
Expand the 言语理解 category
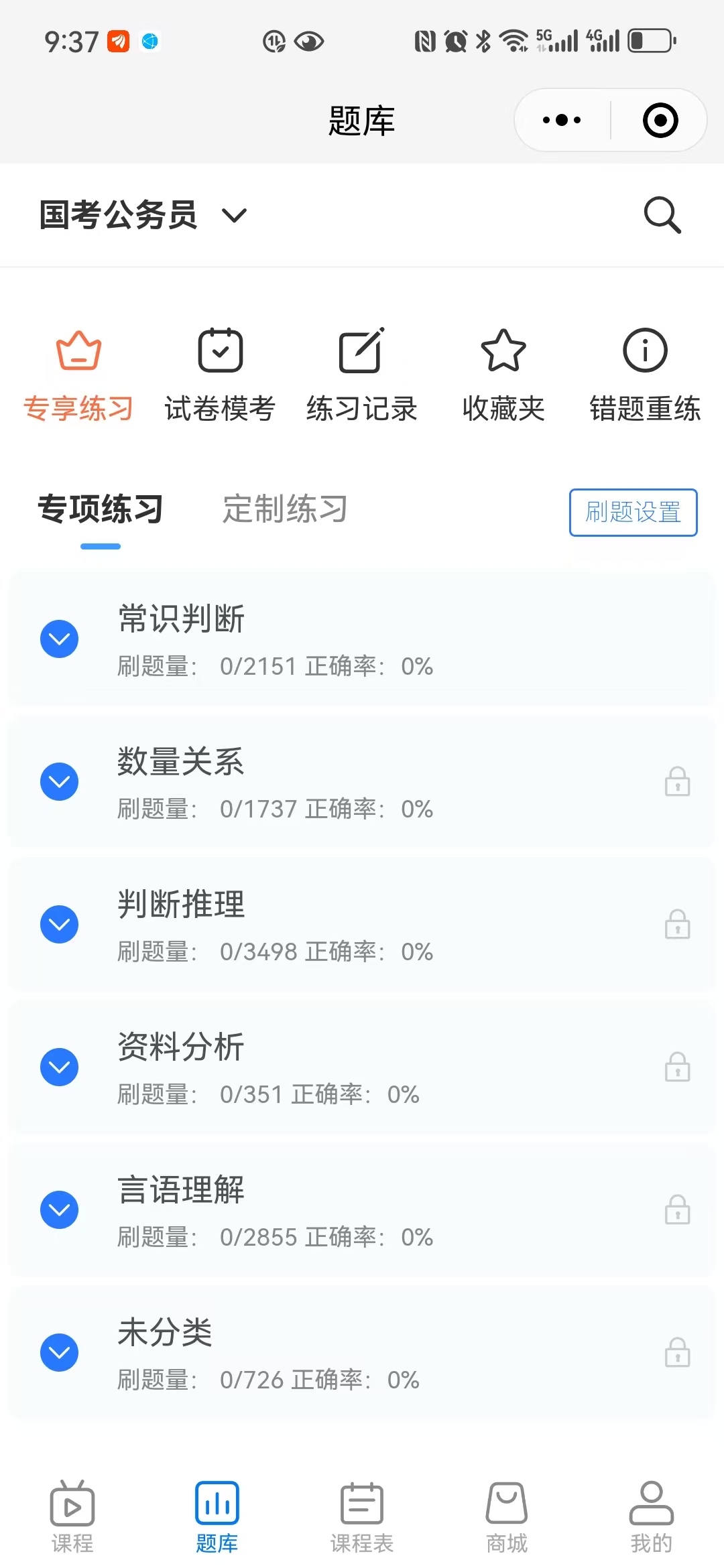tap(60, 1210)
